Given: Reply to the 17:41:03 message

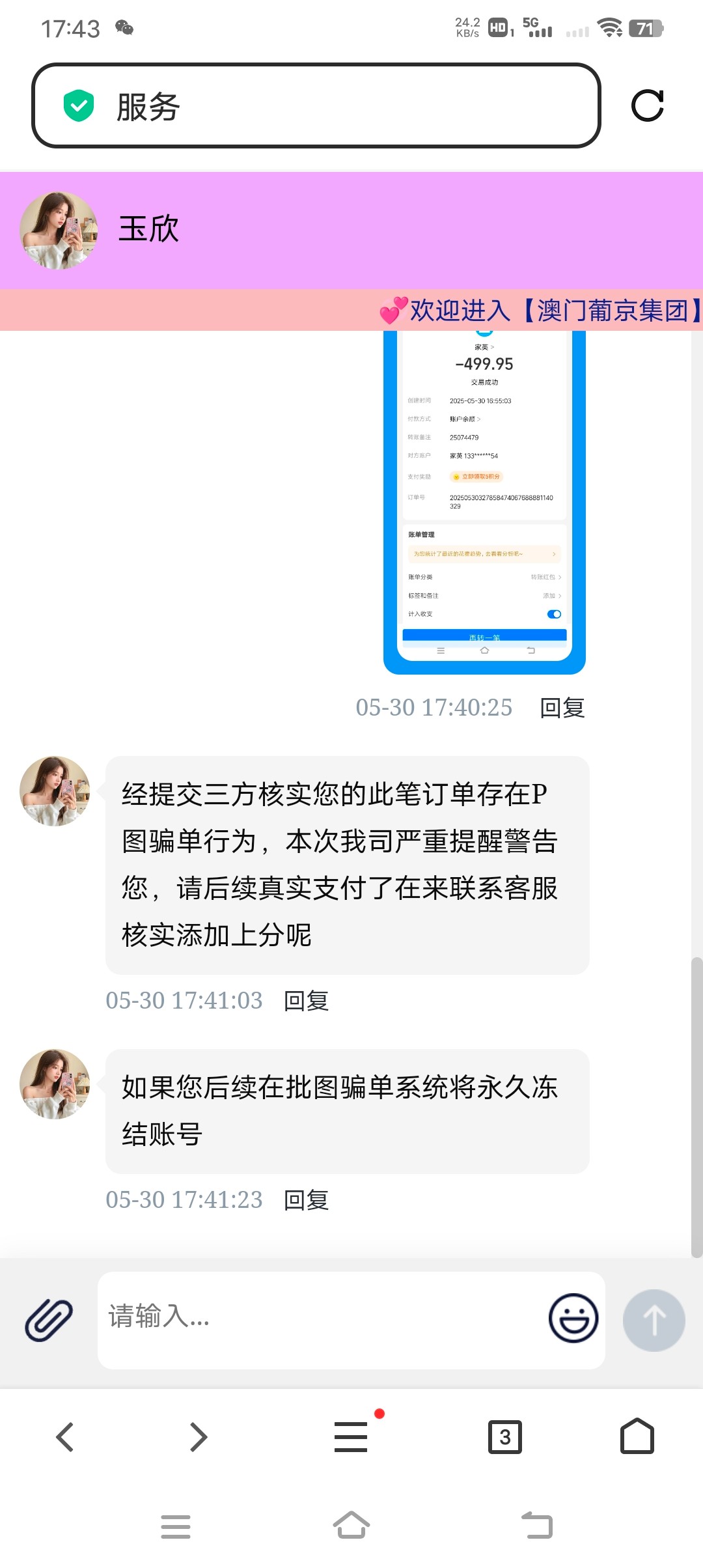Looking at the screenshot, I should (x=306, y=1001).
